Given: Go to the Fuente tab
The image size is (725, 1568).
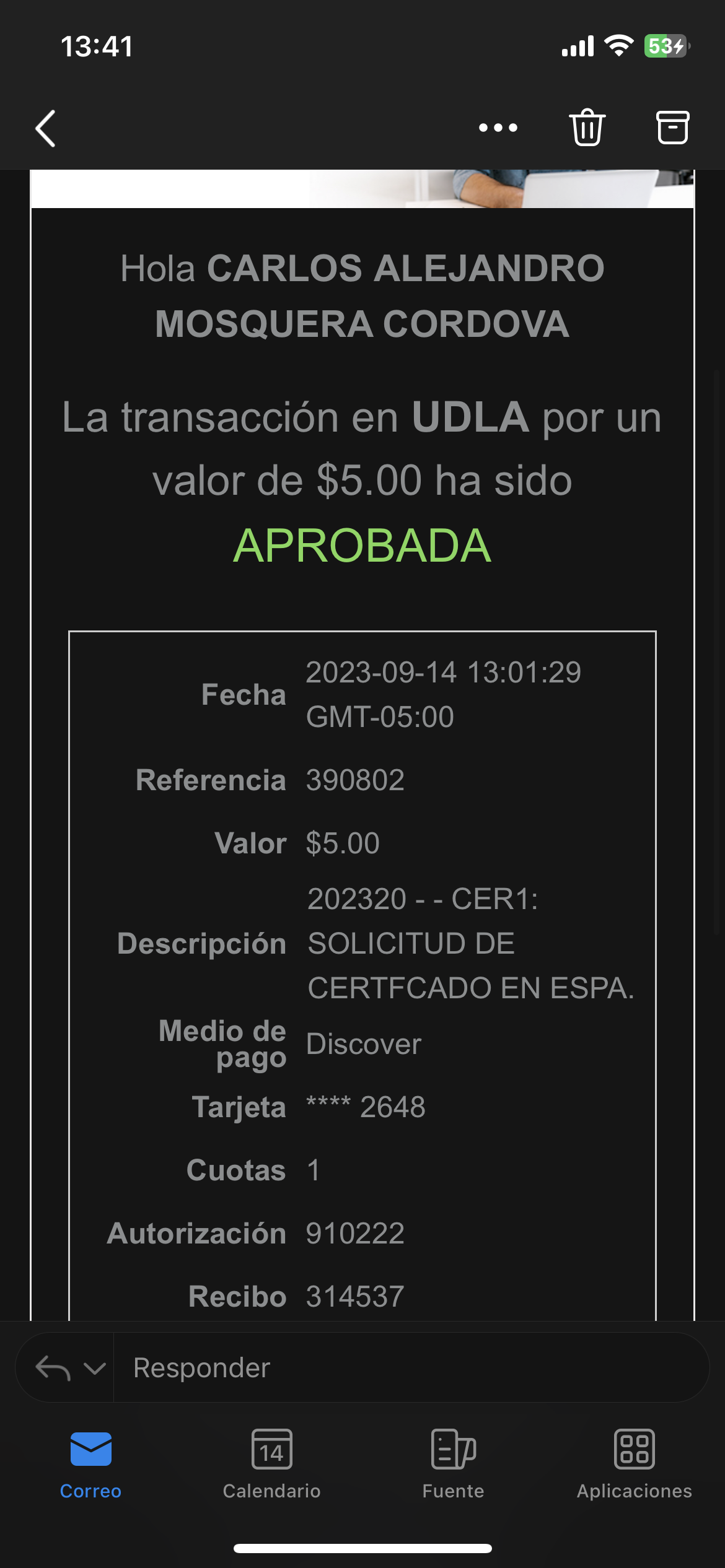Looking at the screenshot, I should coord(453,1464).
